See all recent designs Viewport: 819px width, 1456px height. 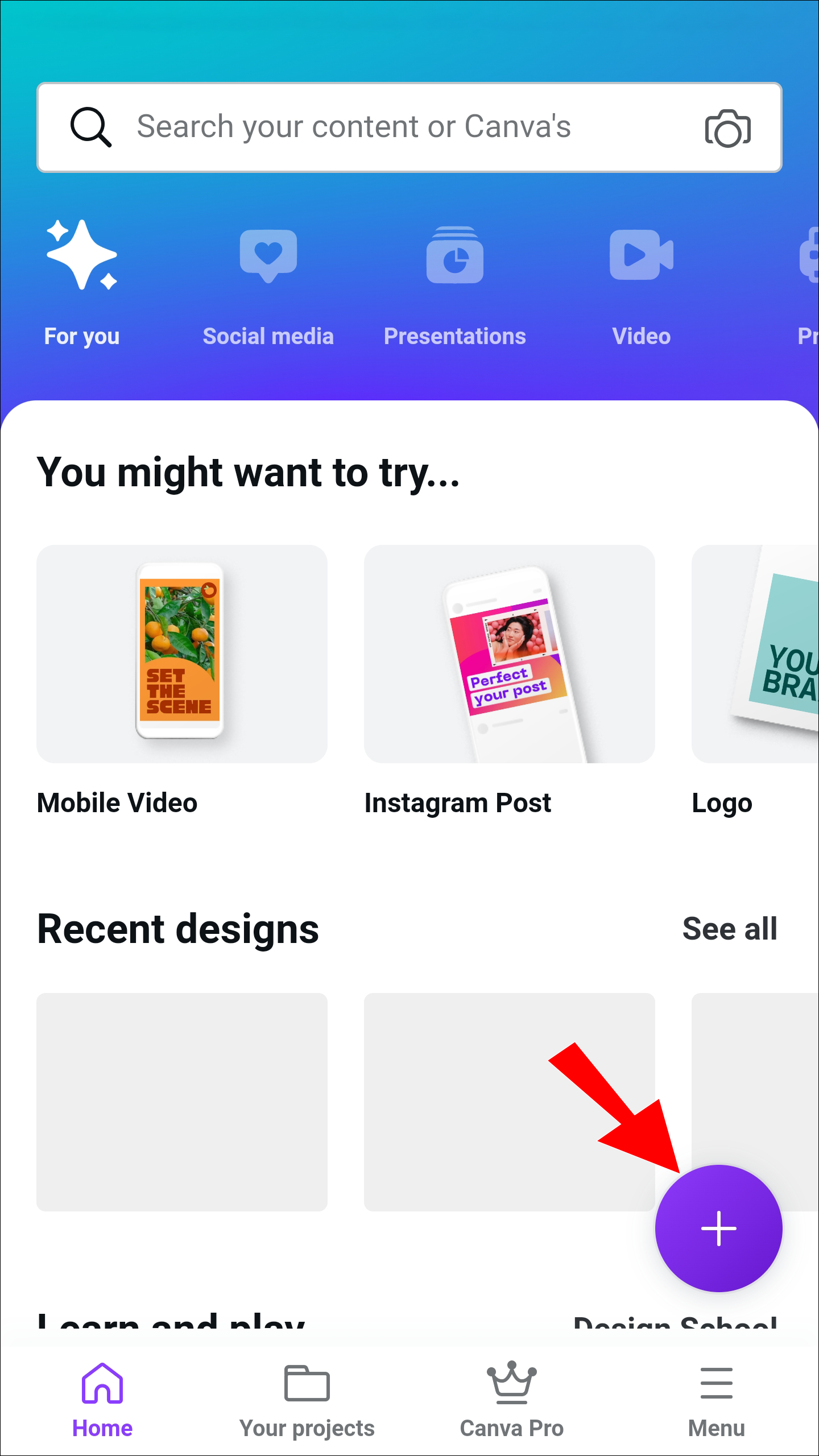pos(729,929)
